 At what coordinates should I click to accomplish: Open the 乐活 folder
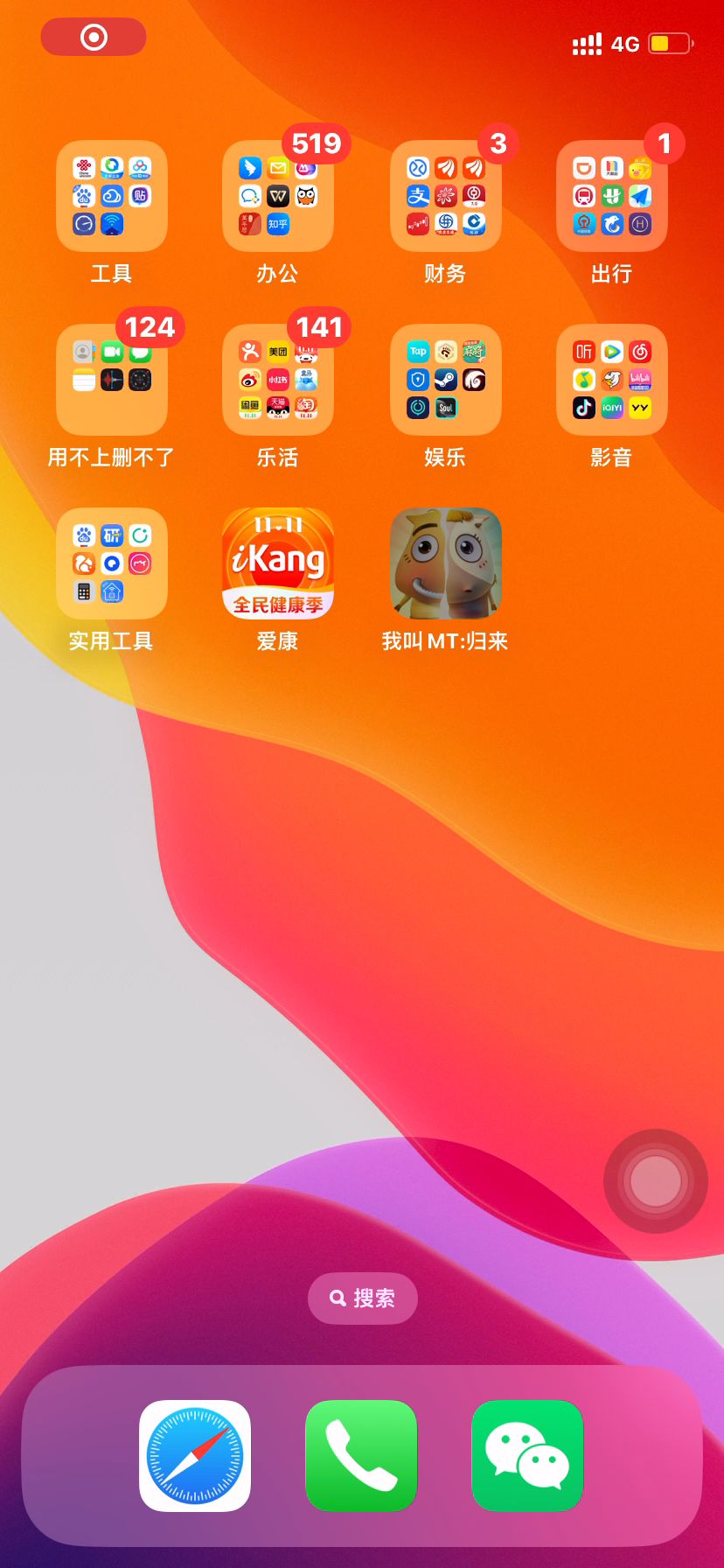[278, 380]
